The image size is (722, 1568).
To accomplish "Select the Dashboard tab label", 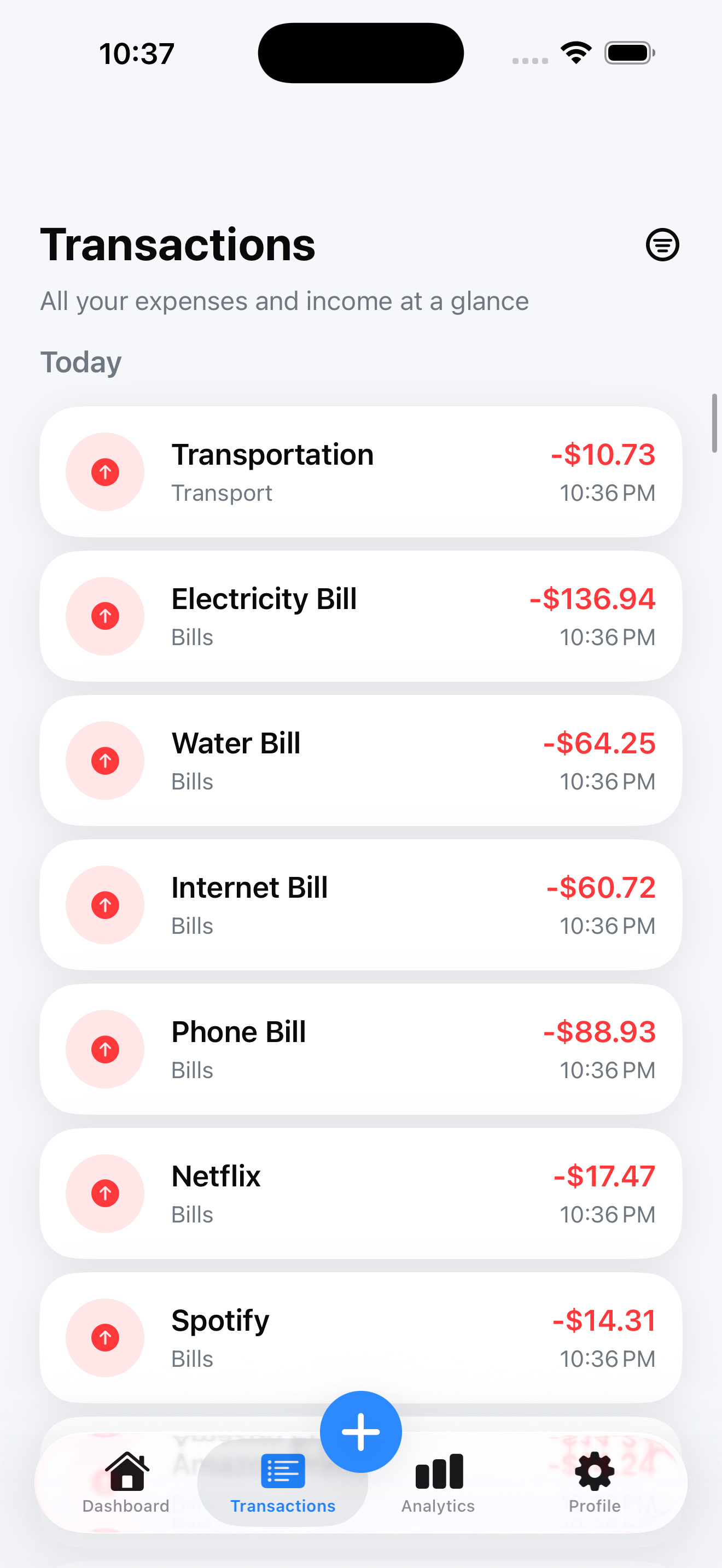I will pyautogui.click(x=125, y=1506).
